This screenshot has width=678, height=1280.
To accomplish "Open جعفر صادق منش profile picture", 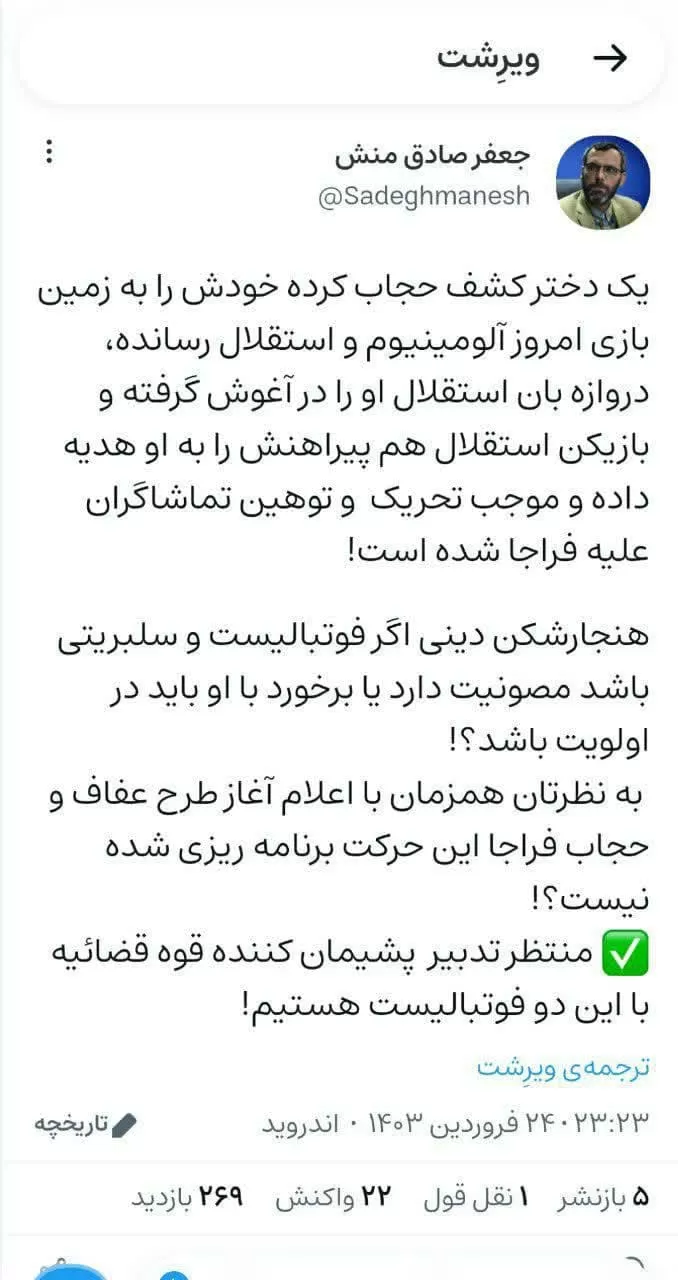I will point(602,182).
